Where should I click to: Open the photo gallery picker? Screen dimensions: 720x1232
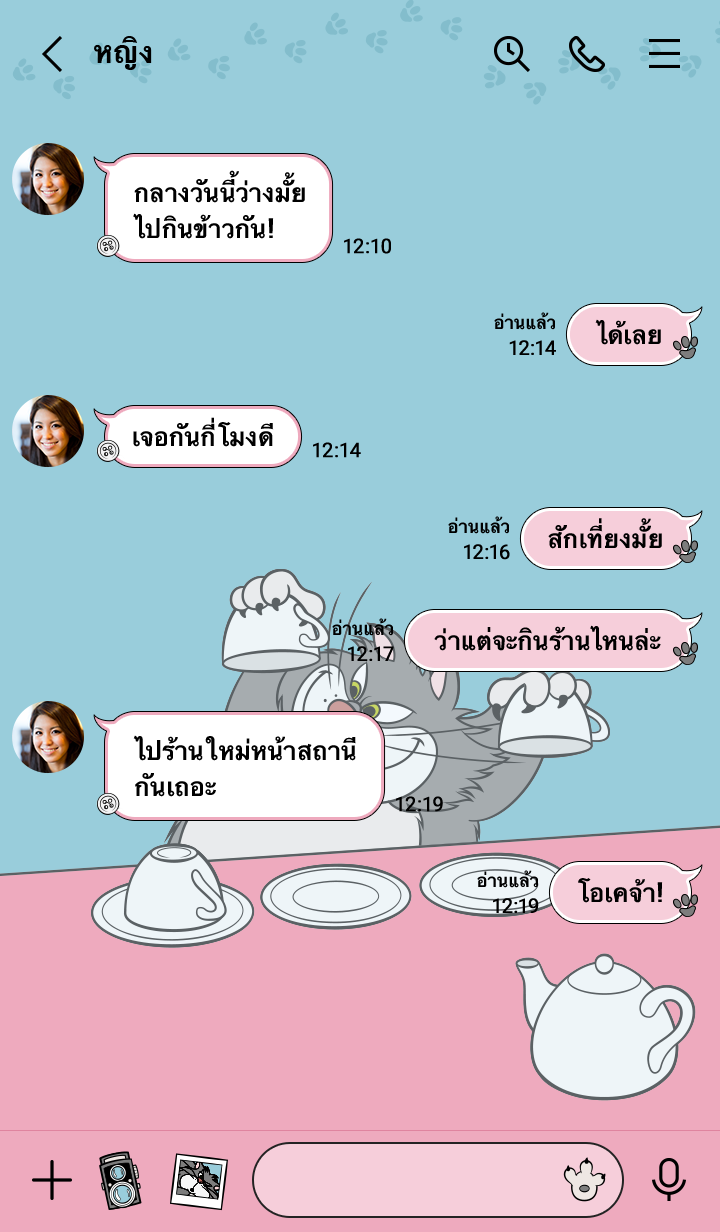(x=199, y=1181)
